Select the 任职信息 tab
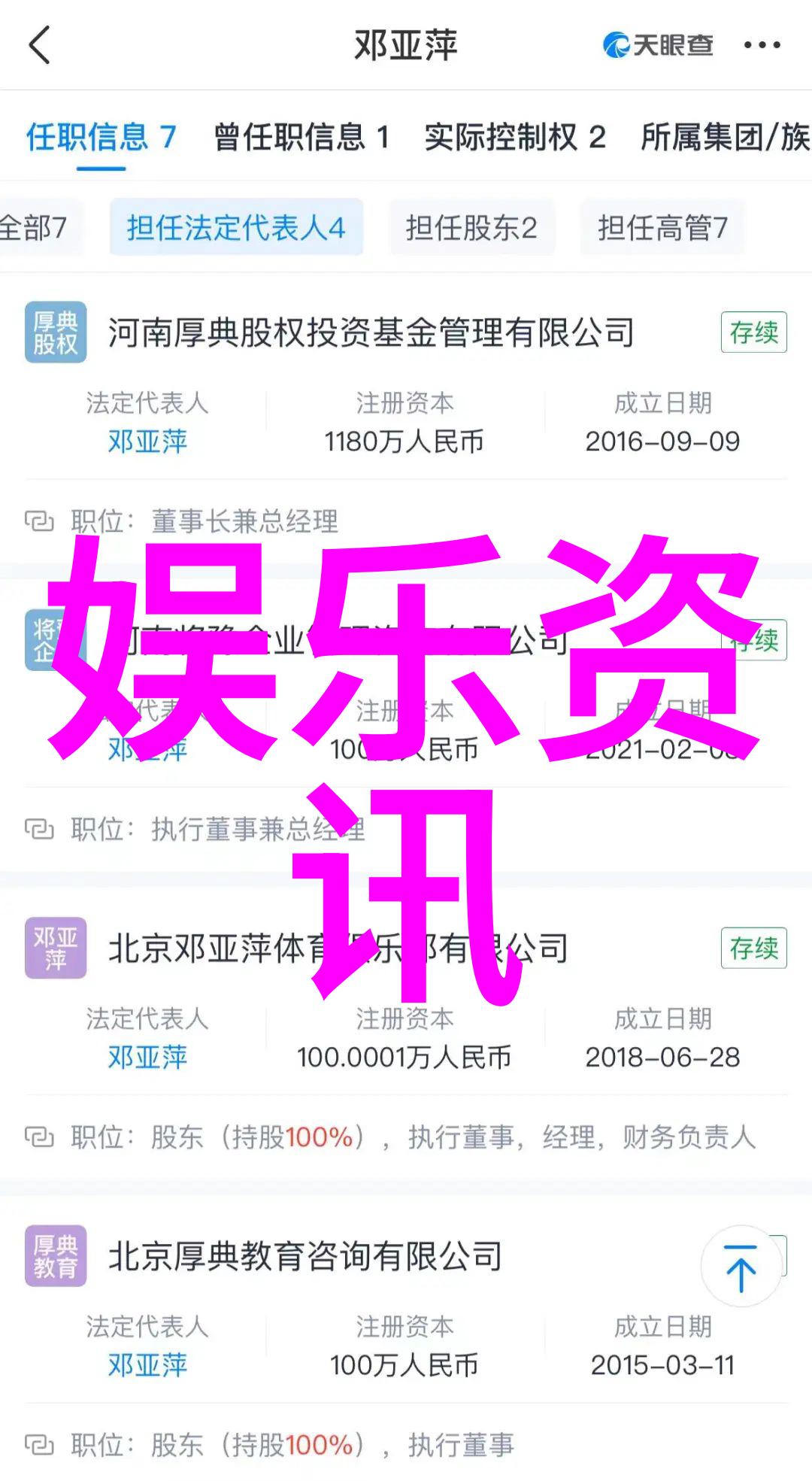The height and width of the screenshot is (1481, 812). (x=101, y=137)
